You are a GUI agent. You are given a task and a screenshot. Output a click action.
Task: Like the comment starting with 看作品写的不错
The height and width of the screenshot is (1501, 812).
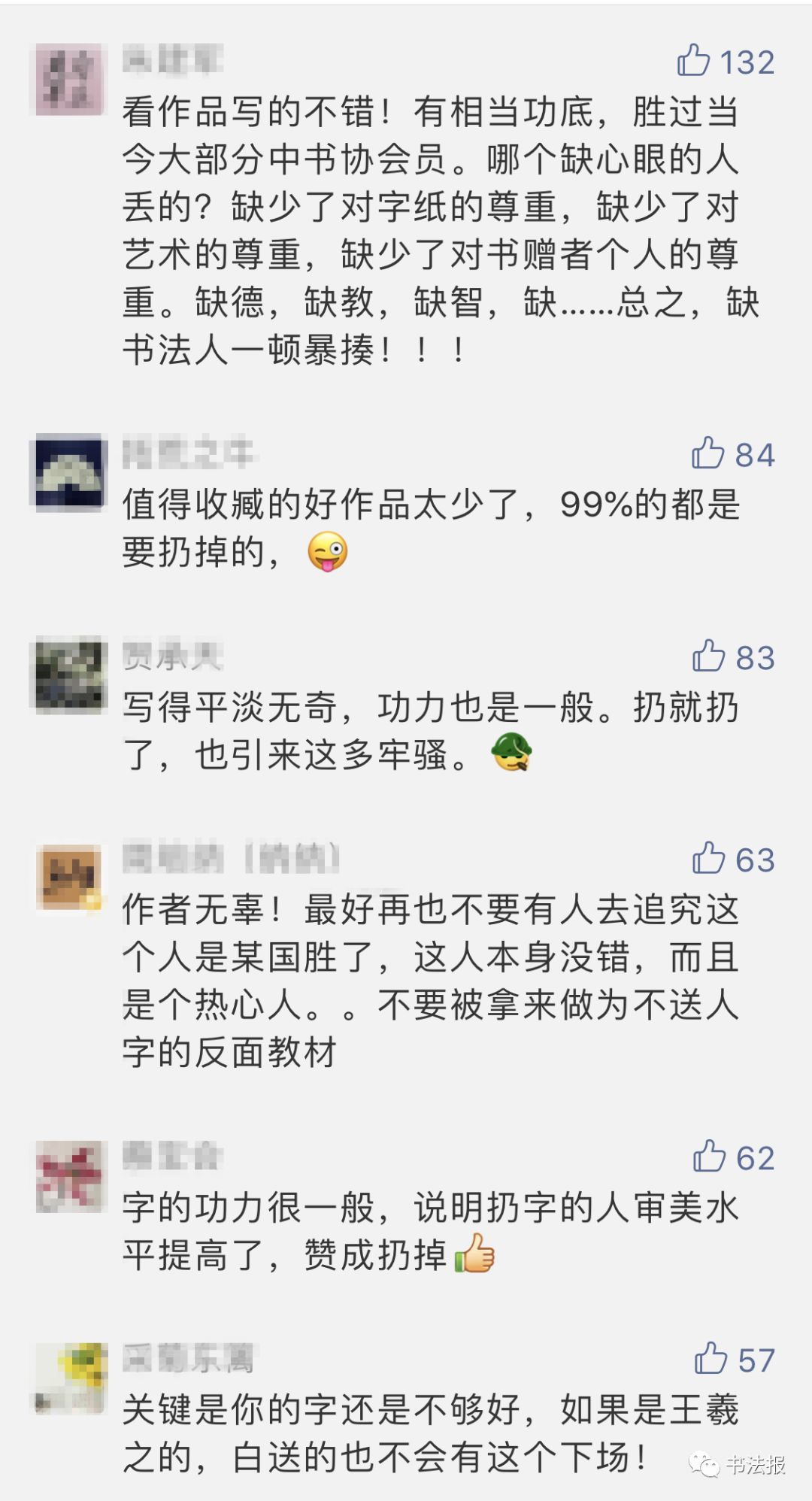click(x=694, y=61)
